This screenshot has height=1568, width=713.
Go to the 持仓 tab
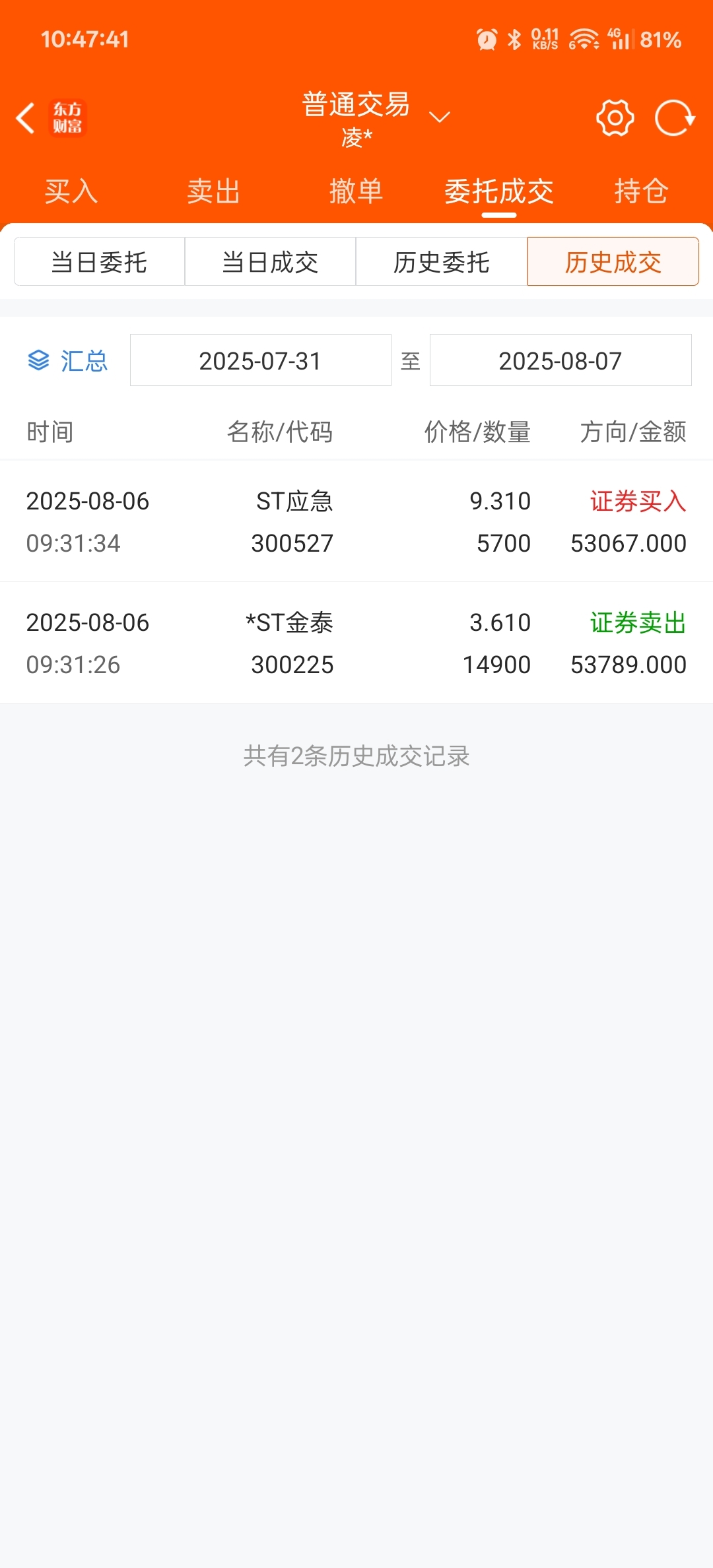641,192
